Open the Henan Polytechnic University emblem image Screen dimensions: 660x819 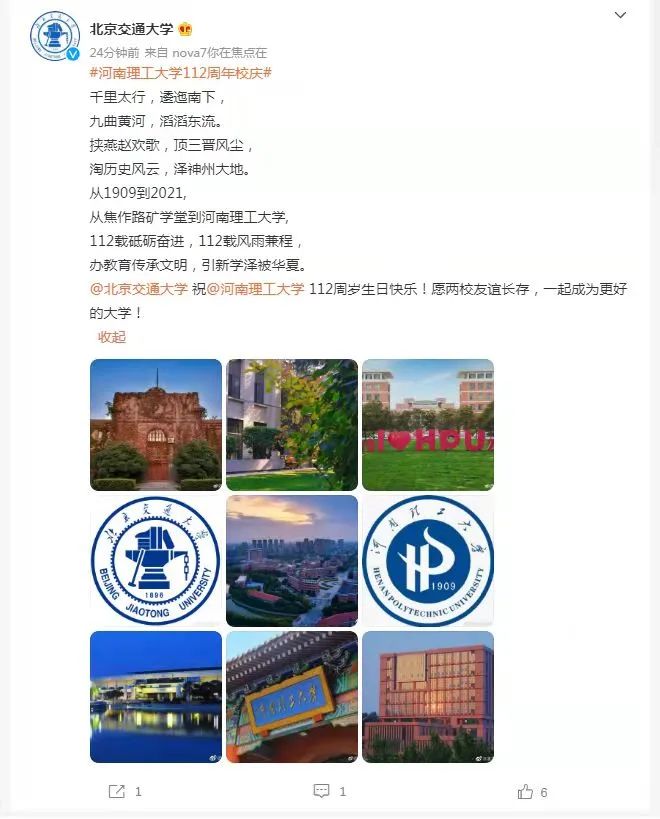pyautogui.click(x=428, y=561)
